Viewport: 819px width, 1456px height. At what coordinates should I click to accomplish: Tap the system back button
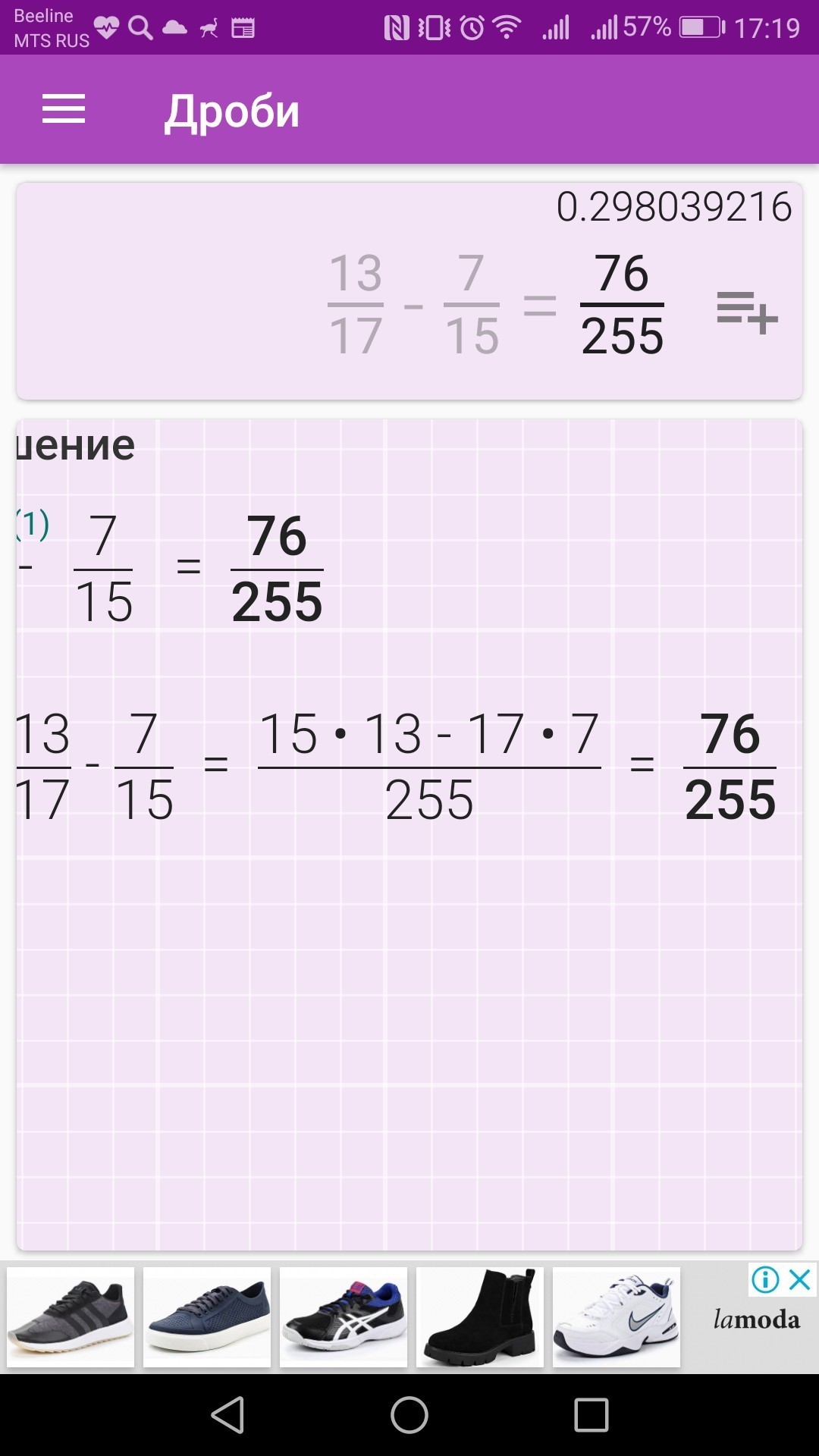(x=227, y=1415)
